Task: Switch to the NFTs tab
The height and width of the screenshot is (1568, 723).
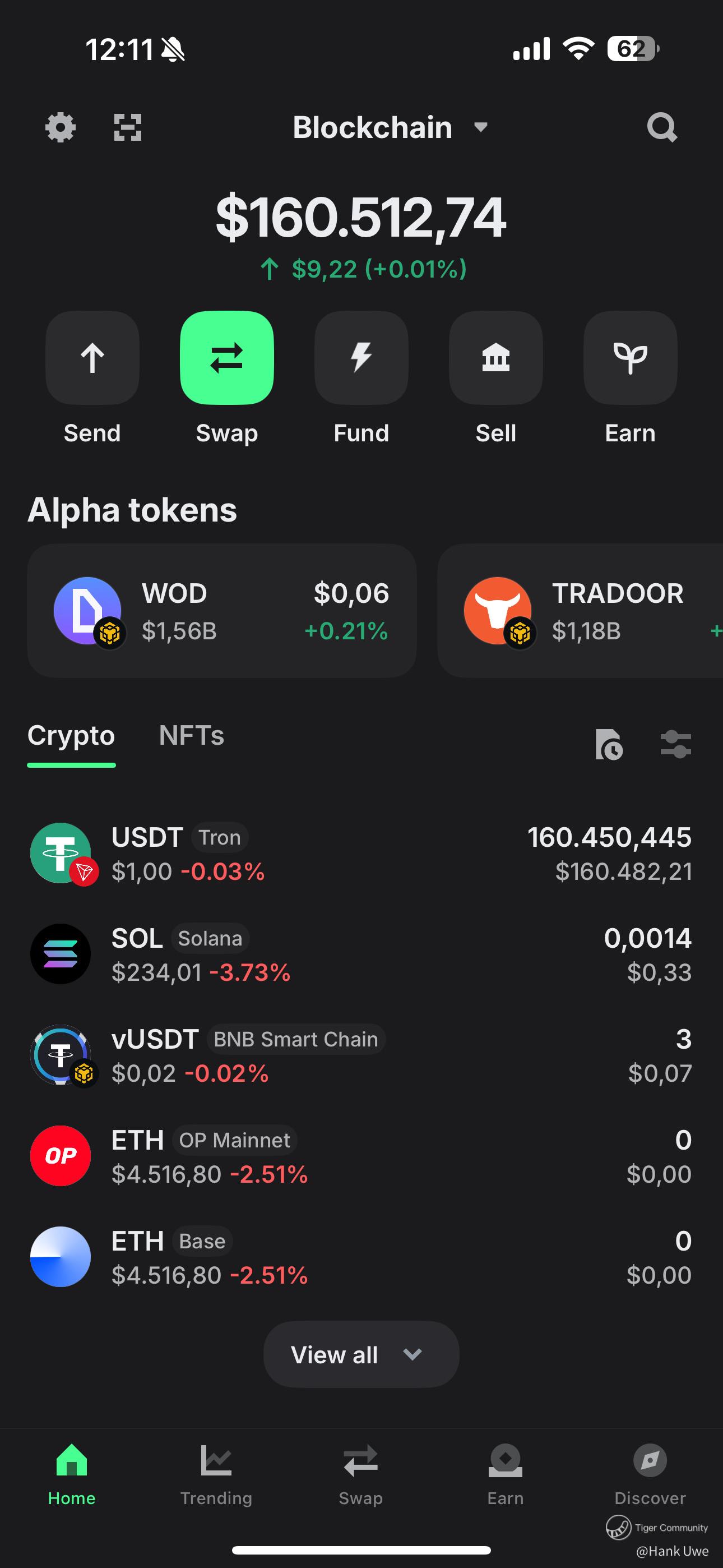Action: (191, 735)
